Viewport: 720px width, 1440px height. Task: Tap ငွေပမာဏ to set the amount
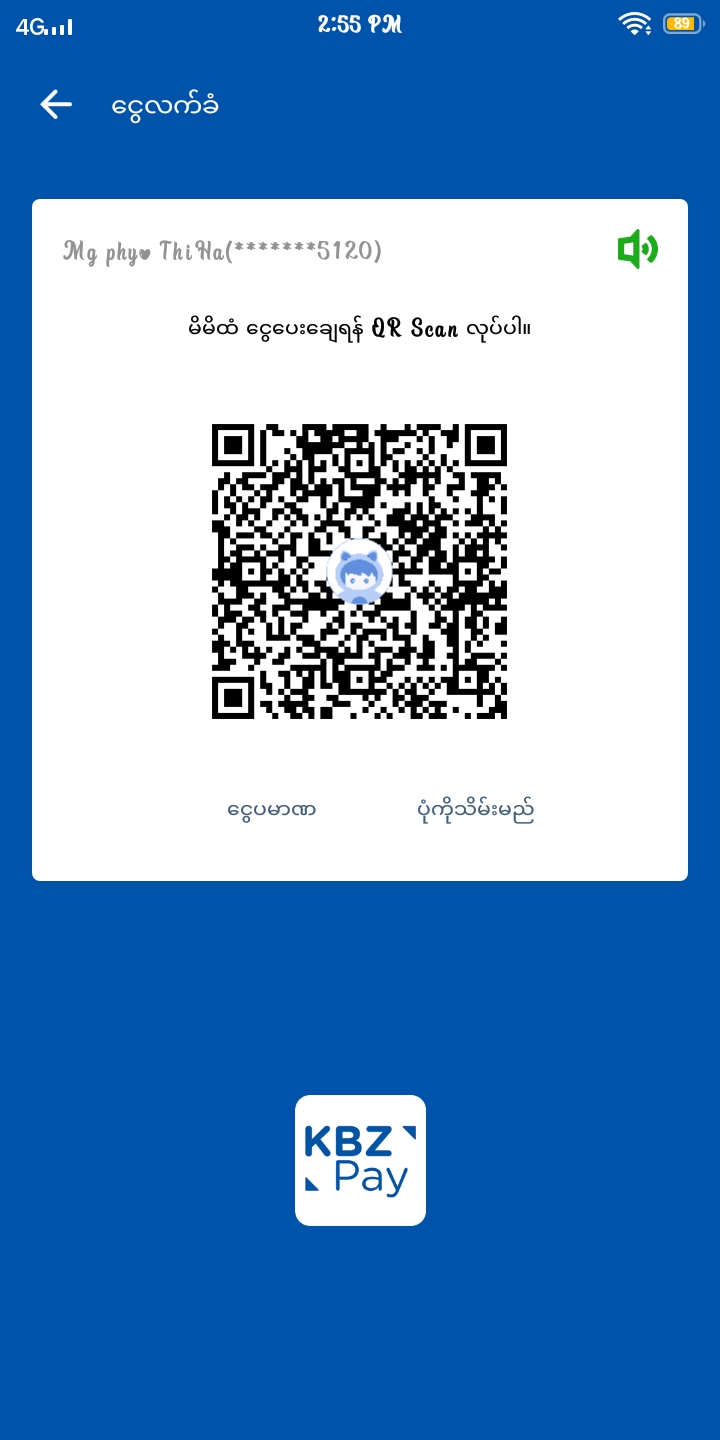coord(272,809)
